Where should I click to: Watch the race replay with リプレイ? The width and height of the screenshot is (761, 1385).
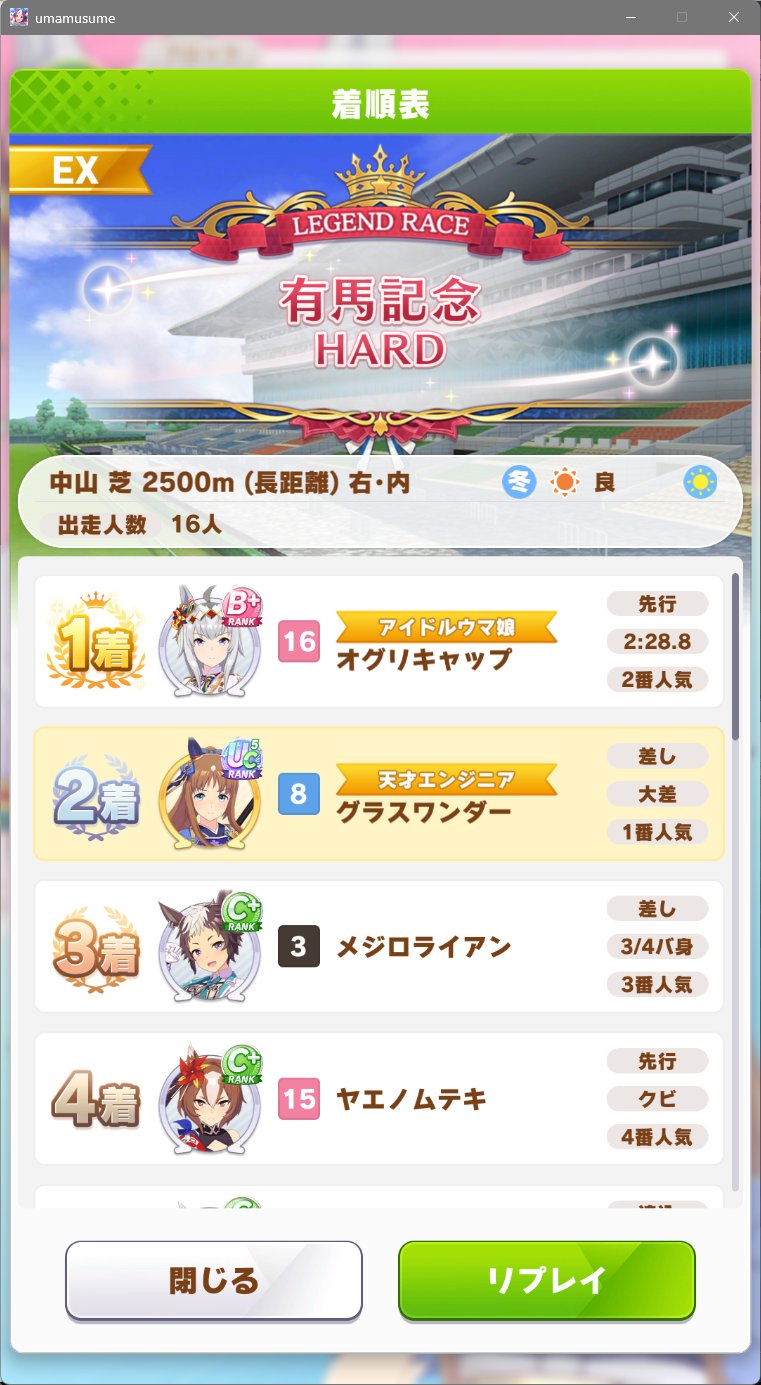coord(546,1280)
